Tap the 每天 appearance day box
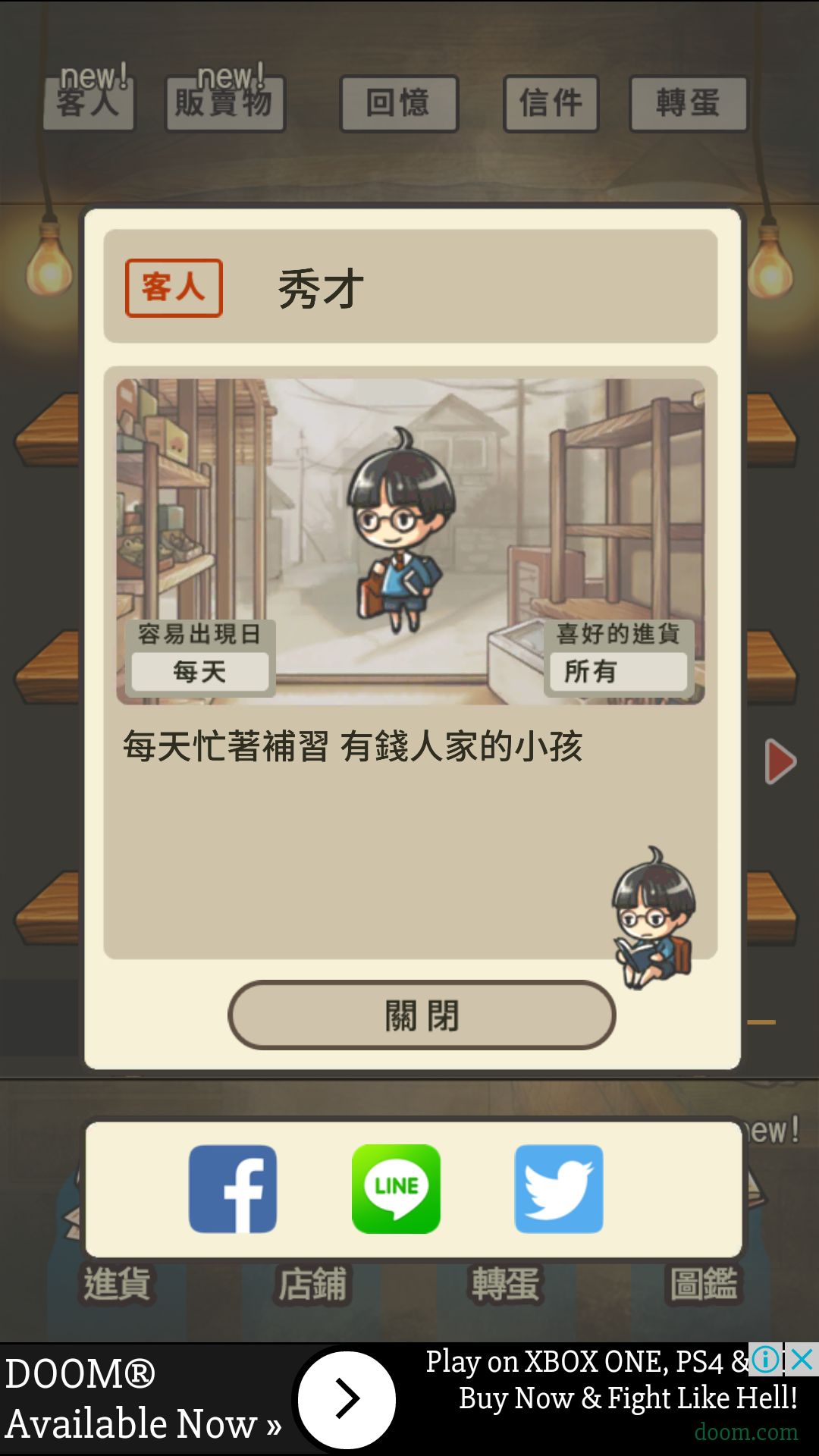This screenshot has height=1456, width=819. coord(200,671)
